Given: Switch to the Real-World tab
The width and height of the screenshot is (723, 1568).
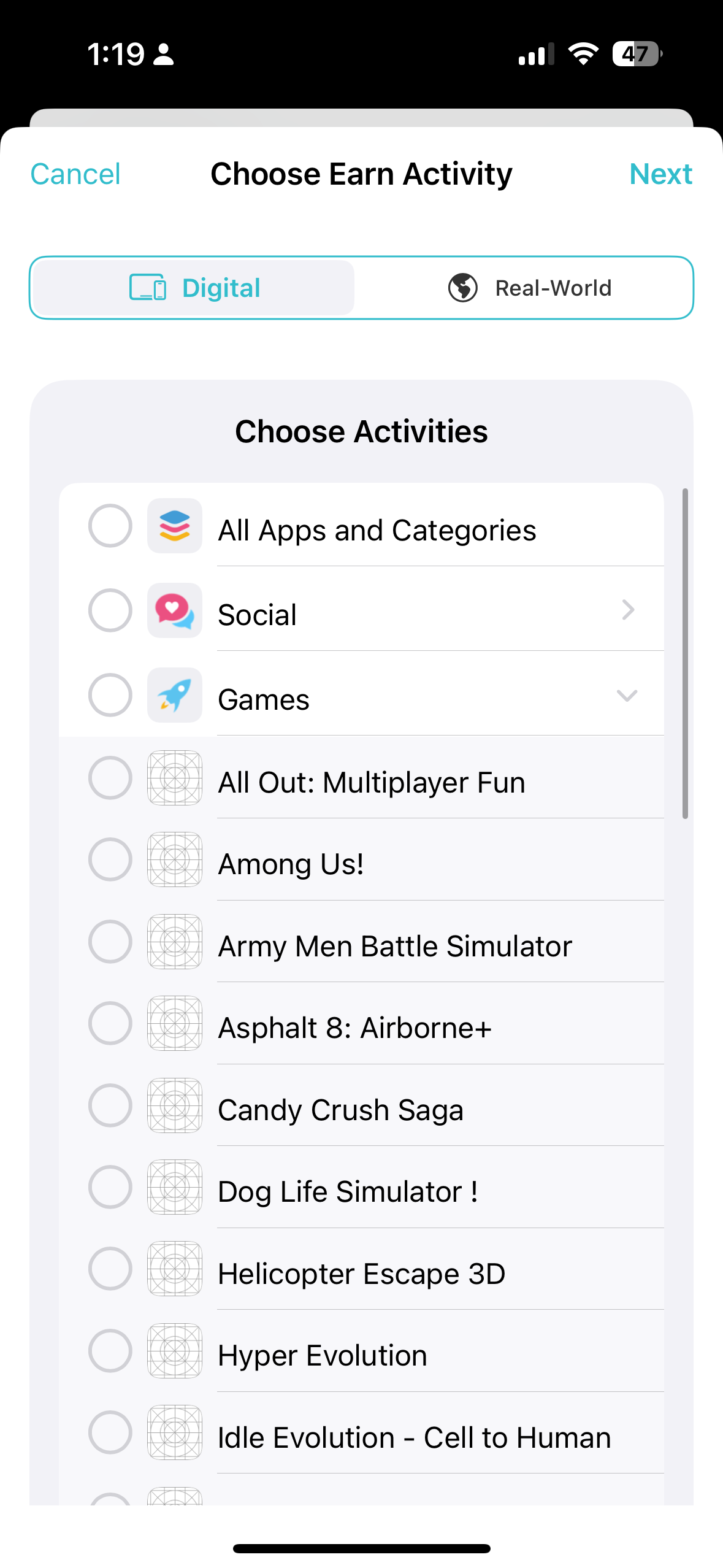Looking at the screenshot, I should 530,288.
